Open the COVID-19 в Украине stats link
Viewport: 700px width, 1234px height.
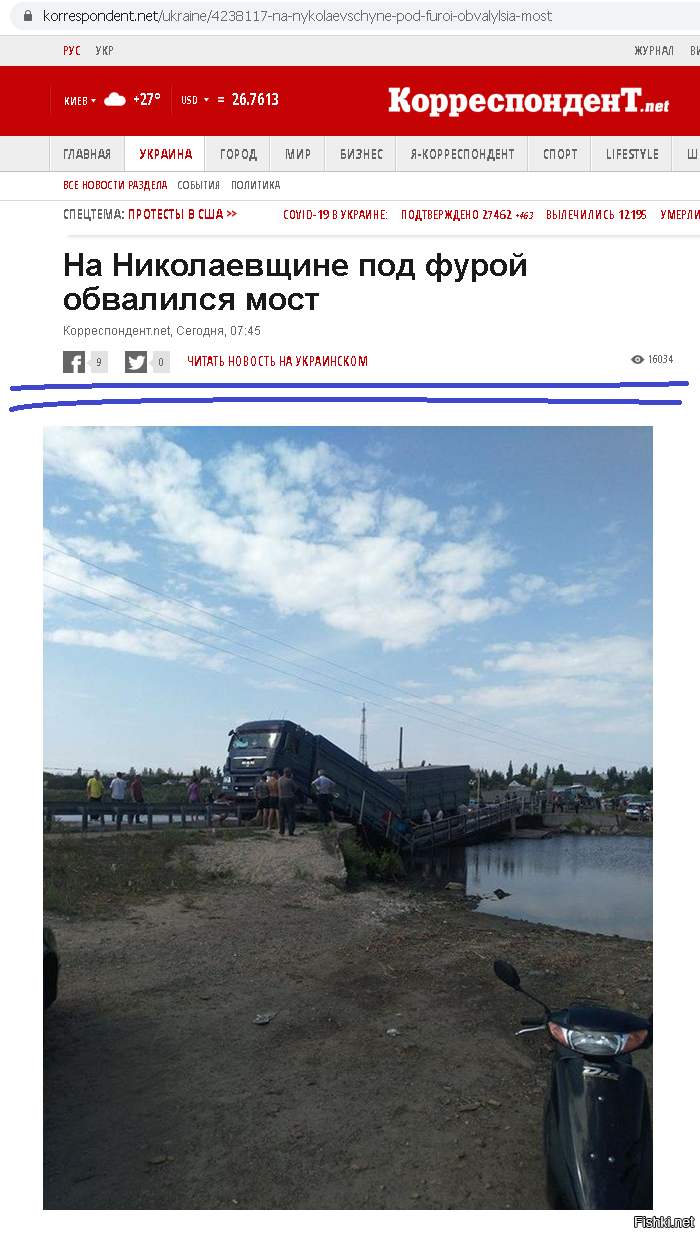tap(335, 214)
